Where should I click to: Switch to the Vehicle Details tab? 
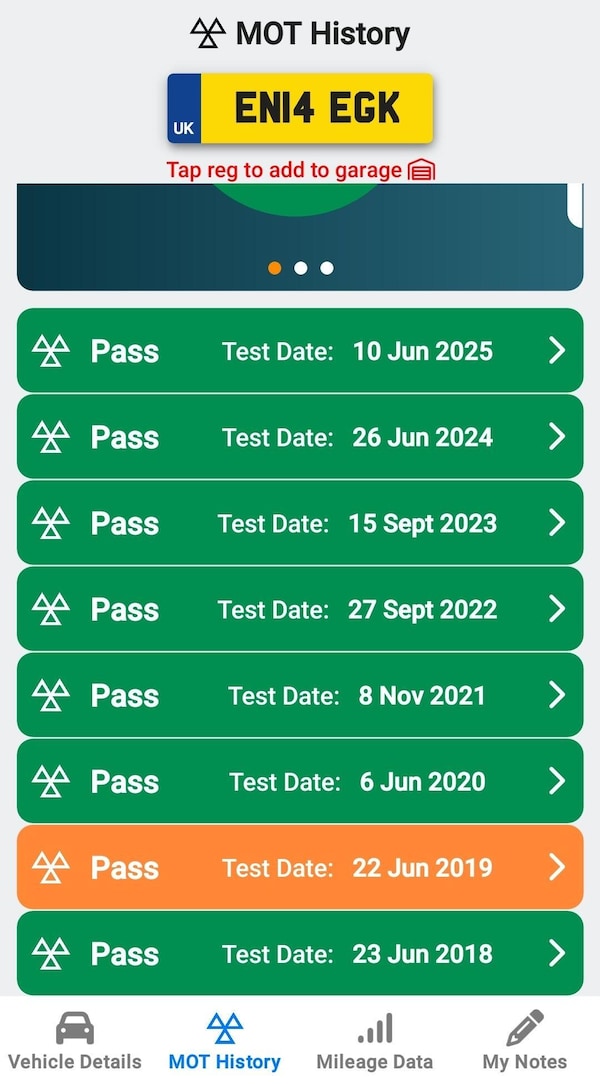[x=75, y=1040]
